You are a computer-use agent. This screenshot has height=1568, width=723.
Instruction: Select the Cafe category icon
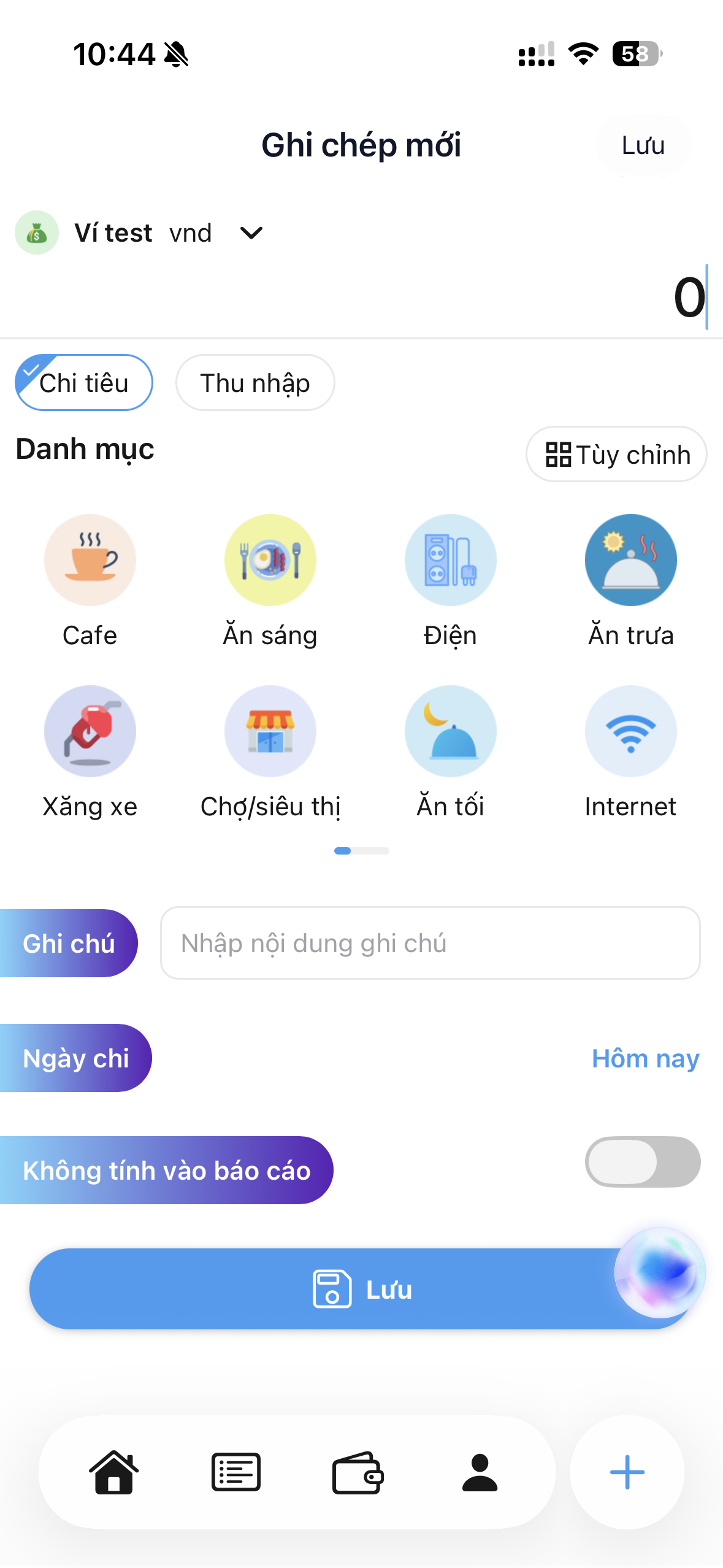pos(90,559)
